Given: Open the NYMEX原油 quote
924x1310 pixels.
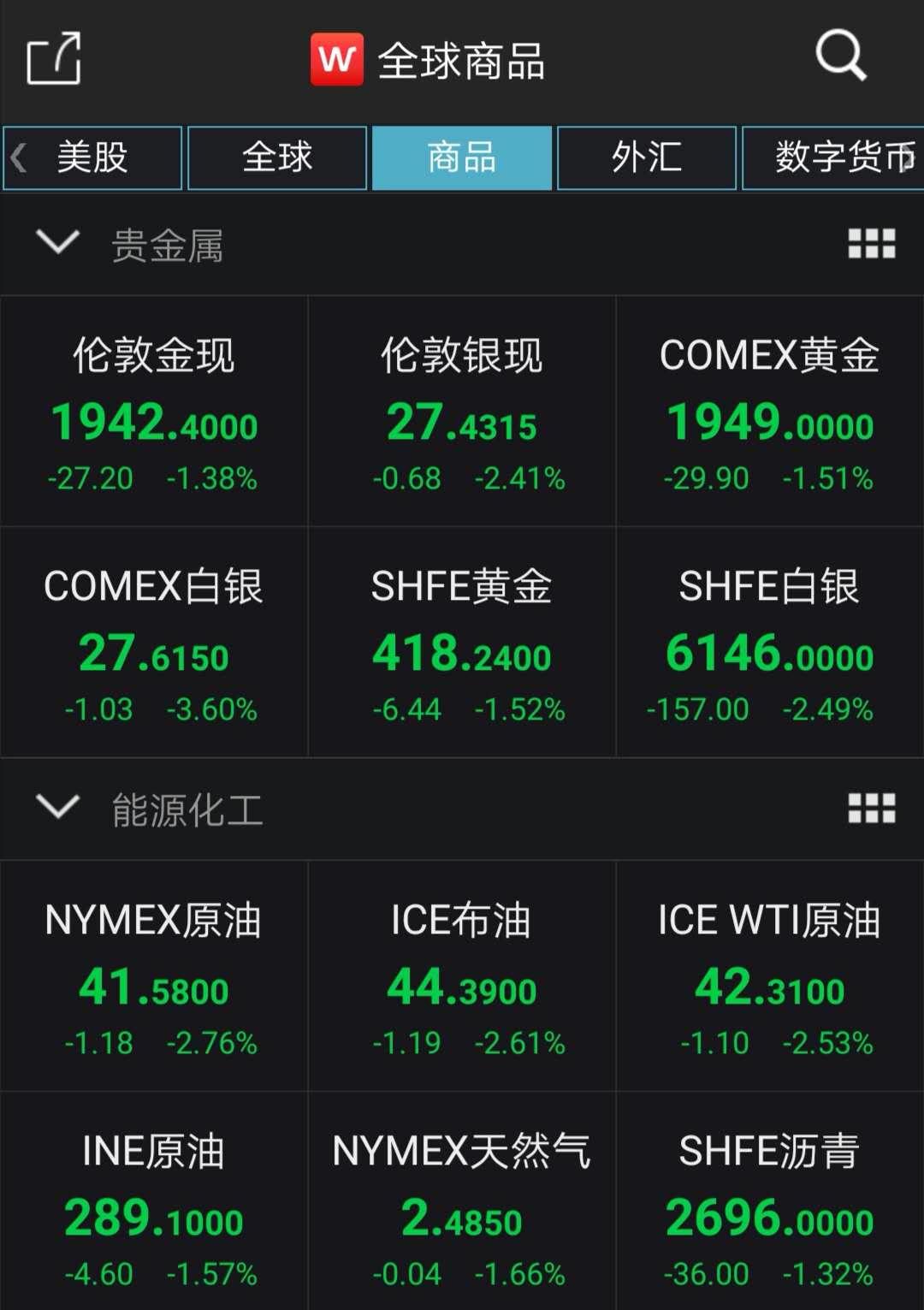Looking at the screenshot, I should point(154,976).
